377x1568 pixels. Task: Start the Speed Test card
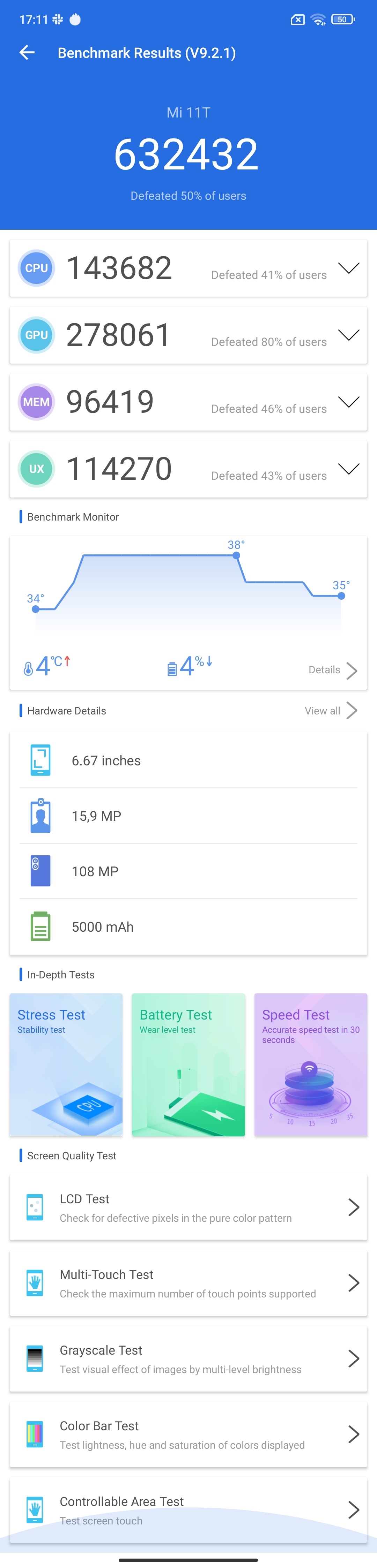coord(311,1065)
